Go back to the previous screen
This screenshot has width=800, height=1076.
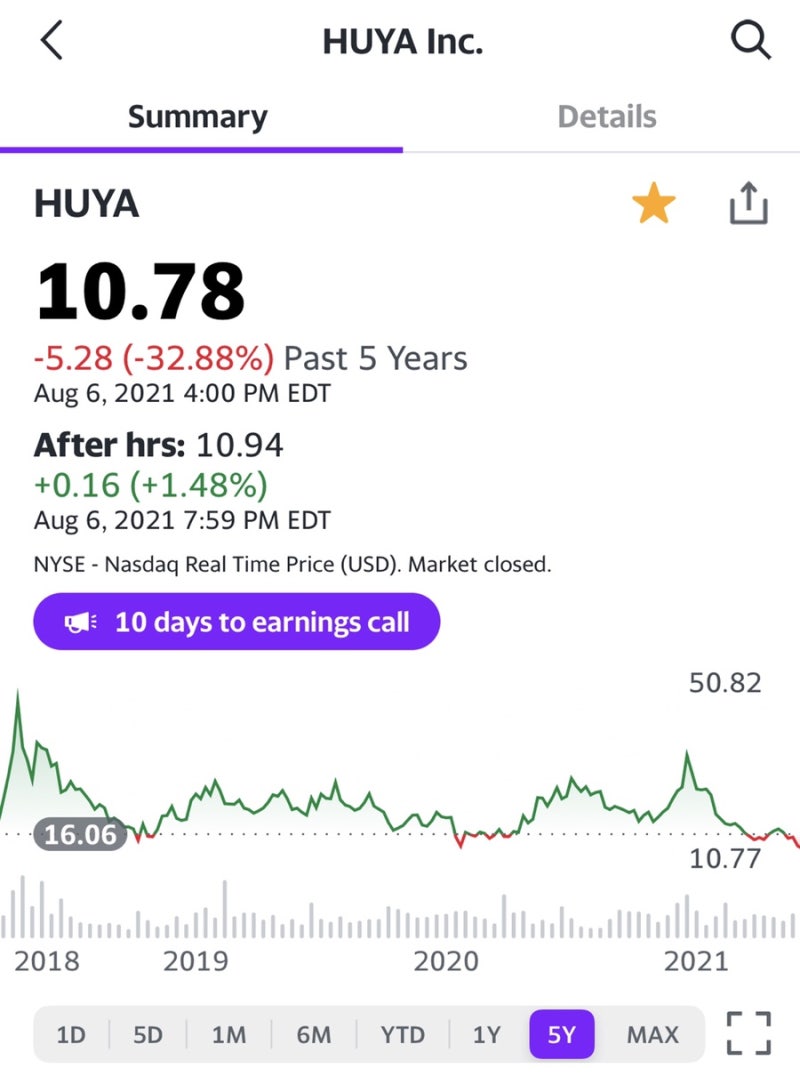pos(52,41)
